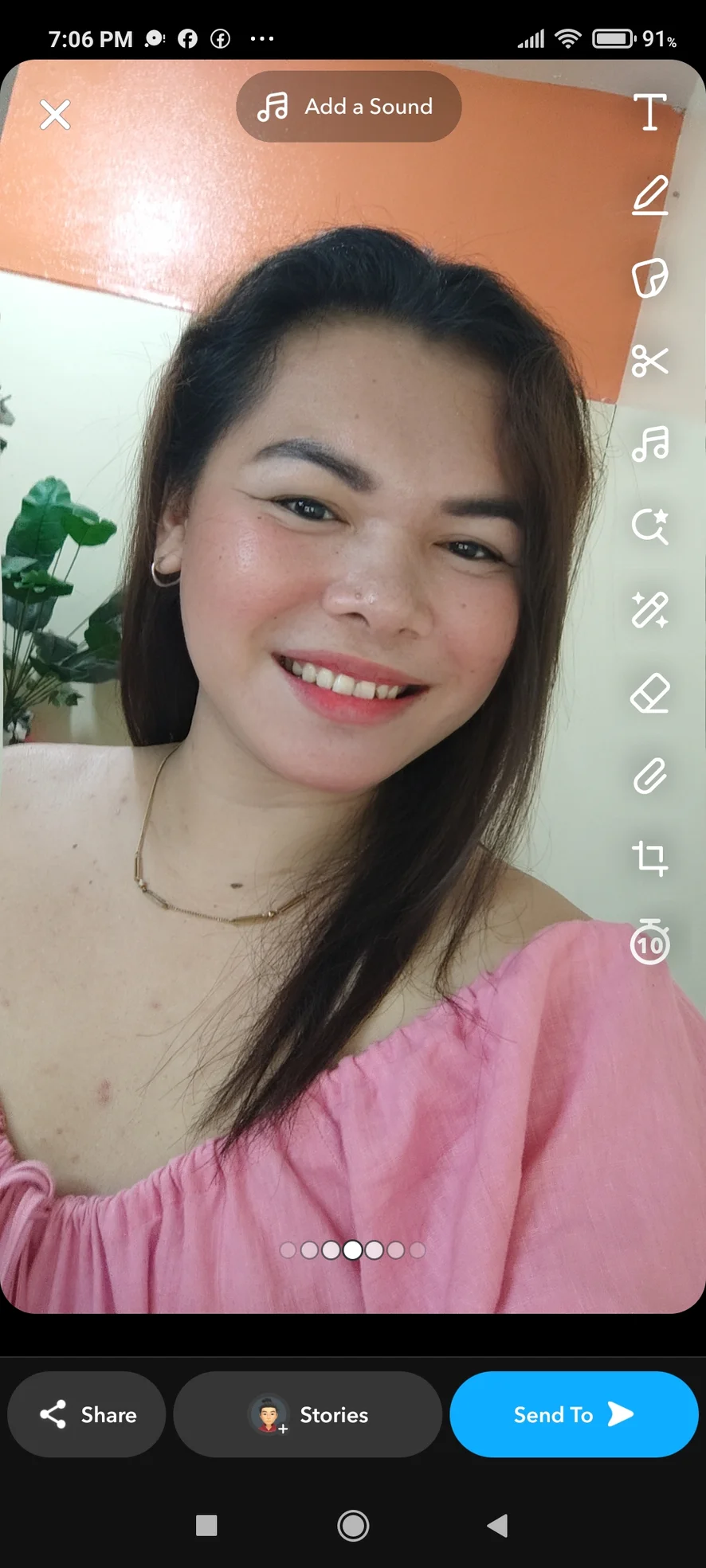Share the snap externally
This screenshot has width=706, height=1568.
pos(87,1414)
